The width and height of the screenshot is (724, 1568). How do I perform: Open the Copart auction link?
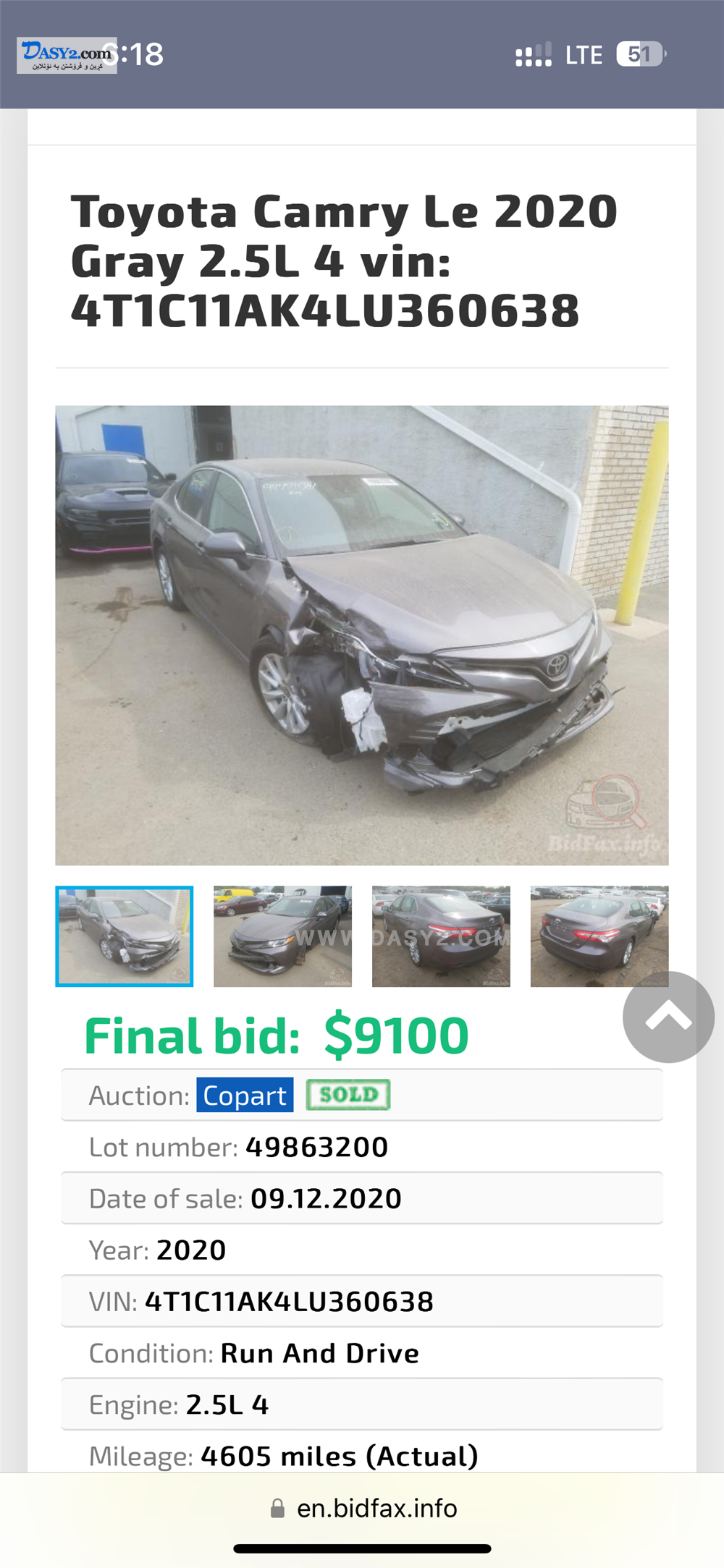tap(245, 1096)
